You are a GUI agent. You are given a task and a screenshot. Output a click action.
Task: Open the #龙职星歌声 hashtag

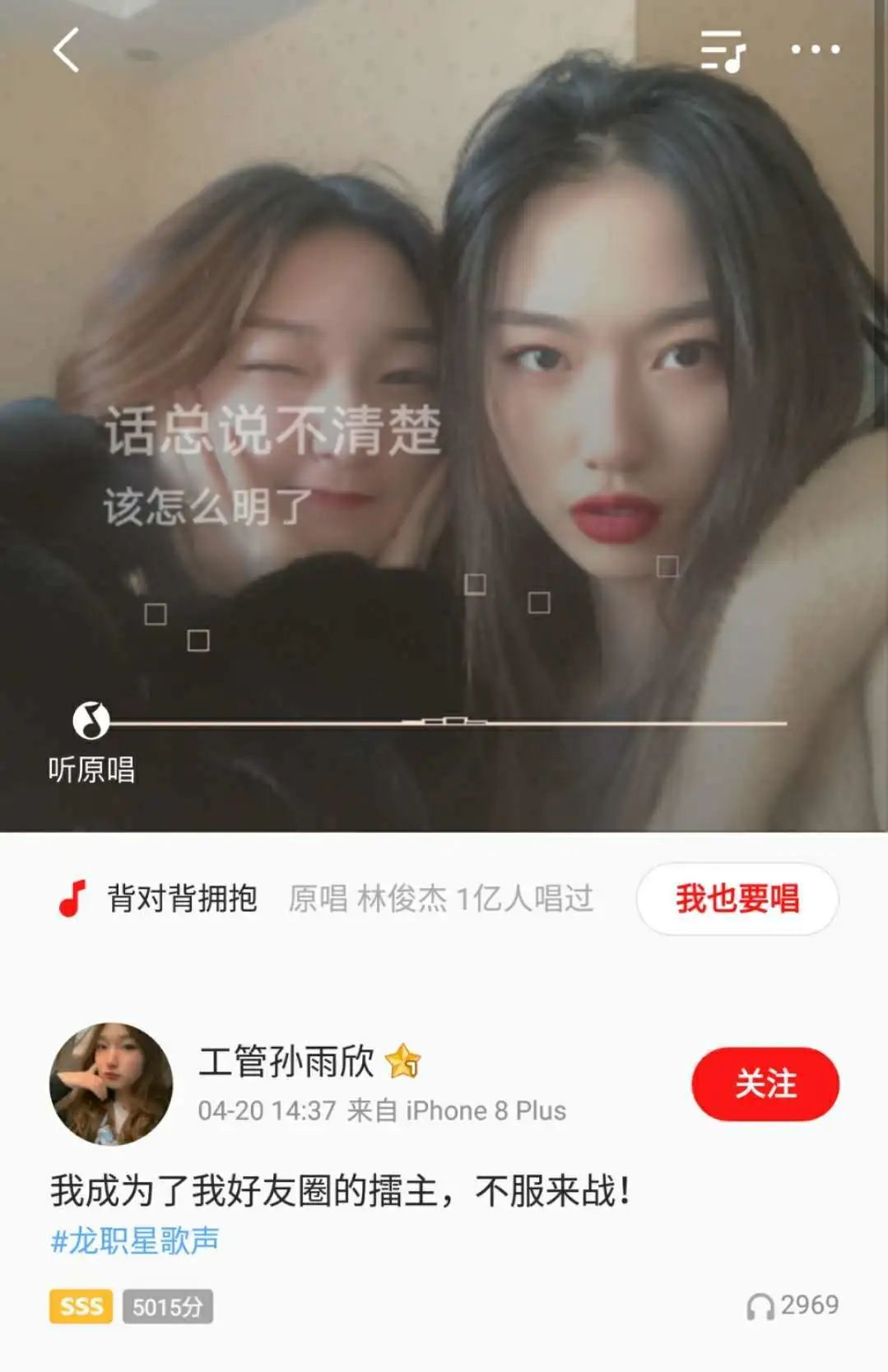click(x=136, y=1240)
